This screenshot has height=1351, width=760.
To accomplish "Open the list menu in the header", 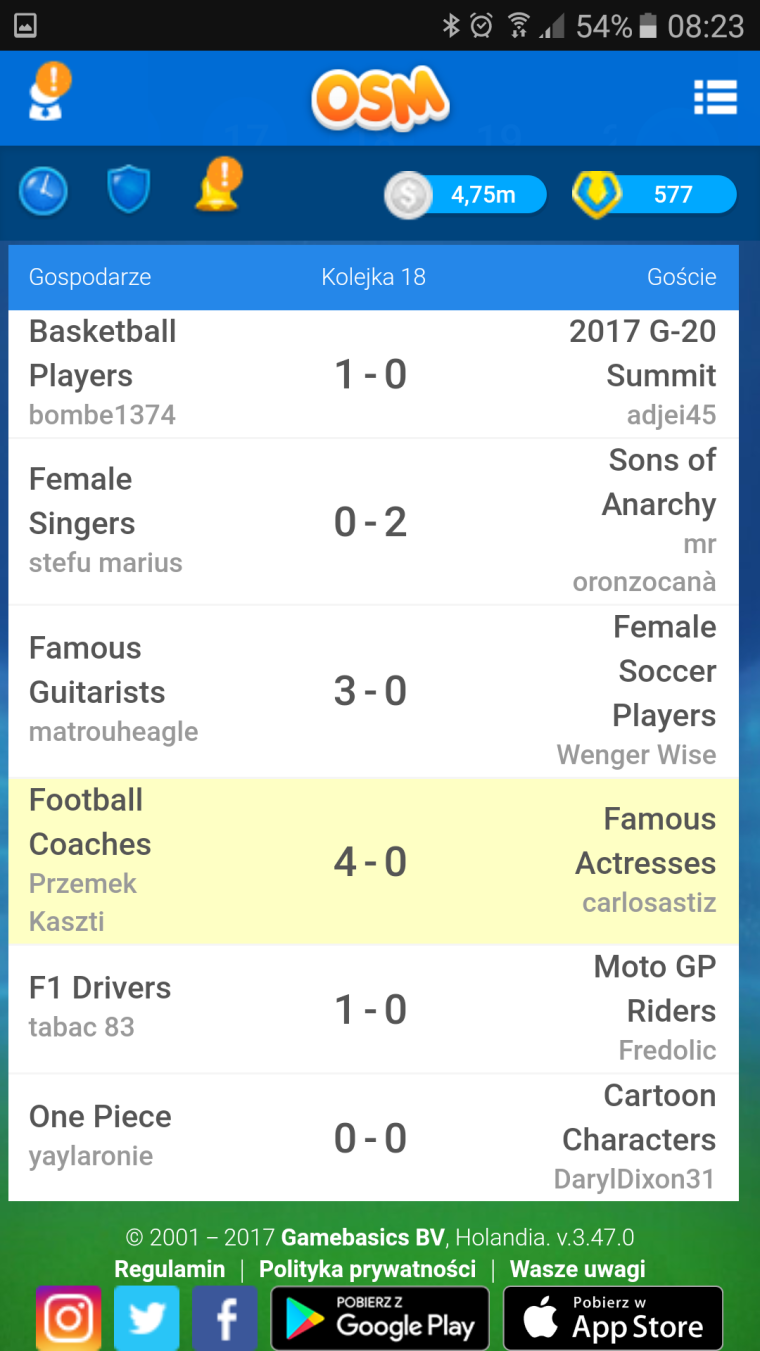I will click(715, 97).
